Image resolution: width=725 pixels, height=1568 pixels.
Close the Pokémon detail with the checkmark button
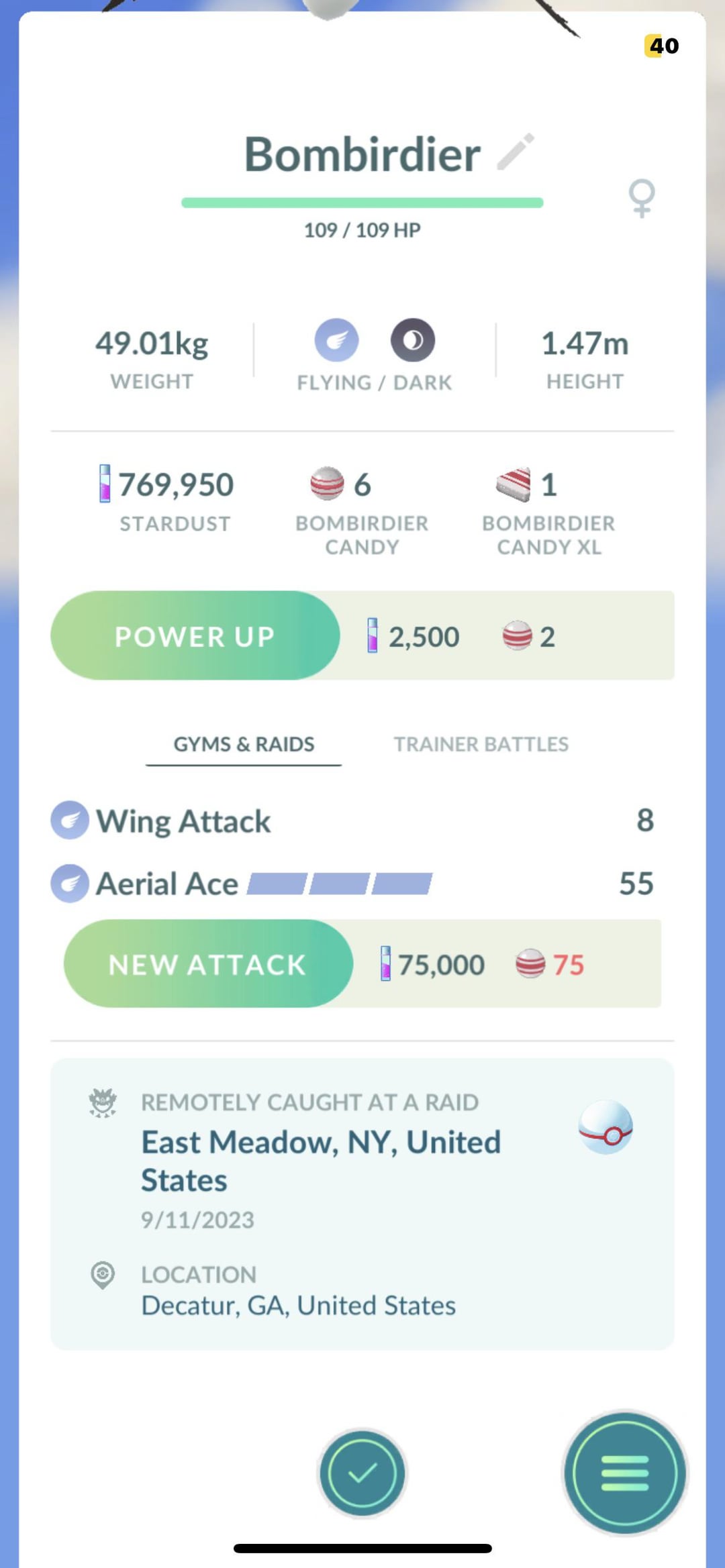tap(362, 1473)
